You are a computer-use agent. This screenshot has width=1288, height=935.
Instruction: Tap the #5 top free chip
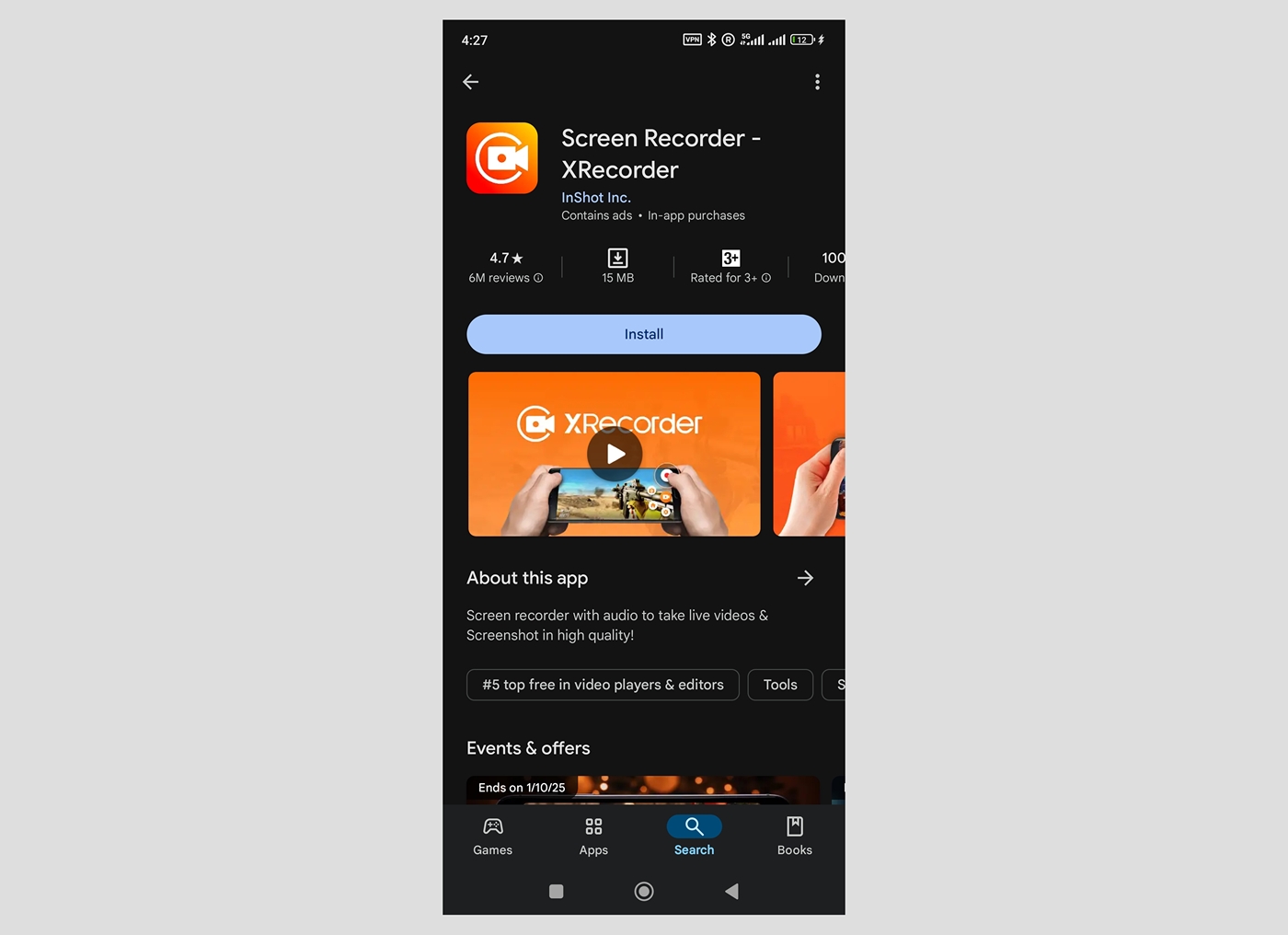point(603,685)
